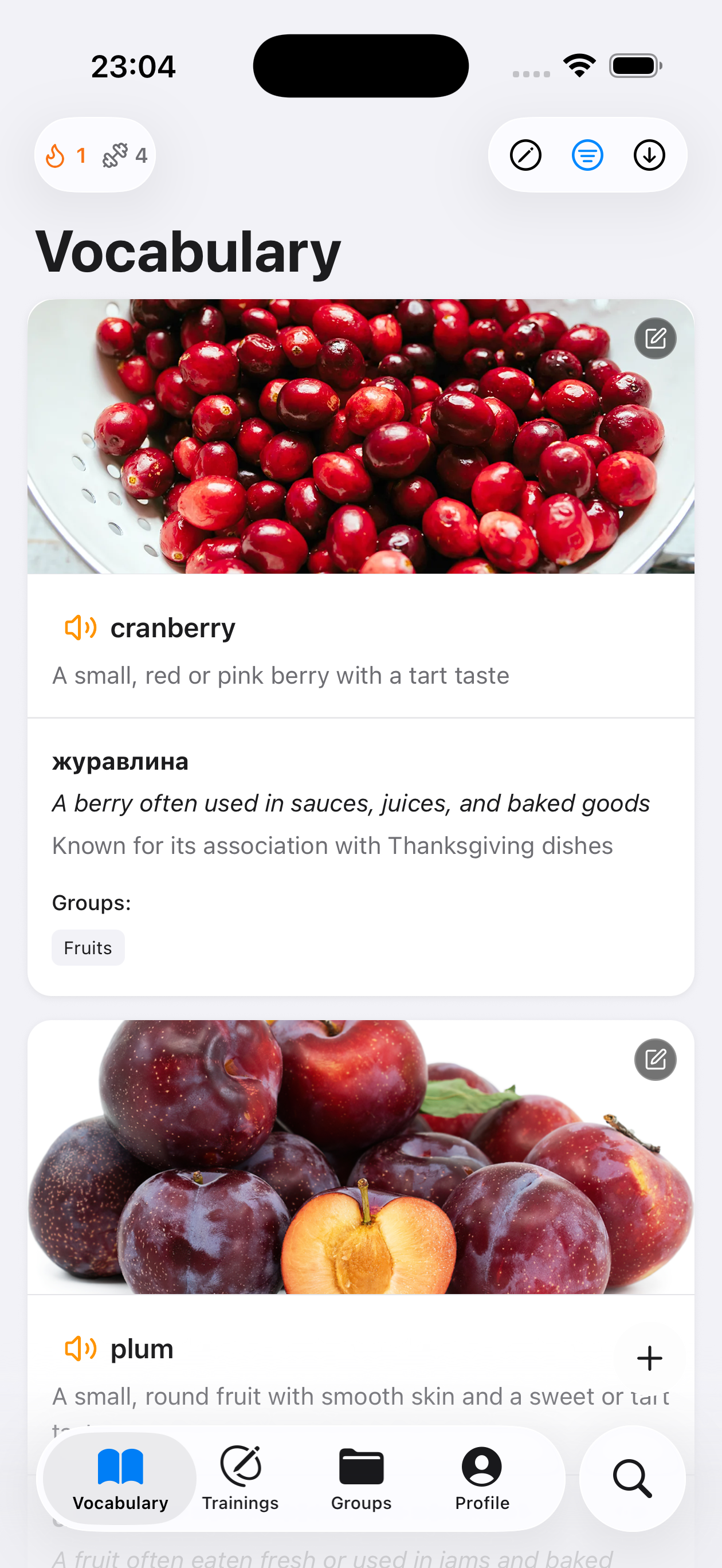Screen dimensions: 722x1568
Task: Edit the plum card
Action: (655, 1060)
